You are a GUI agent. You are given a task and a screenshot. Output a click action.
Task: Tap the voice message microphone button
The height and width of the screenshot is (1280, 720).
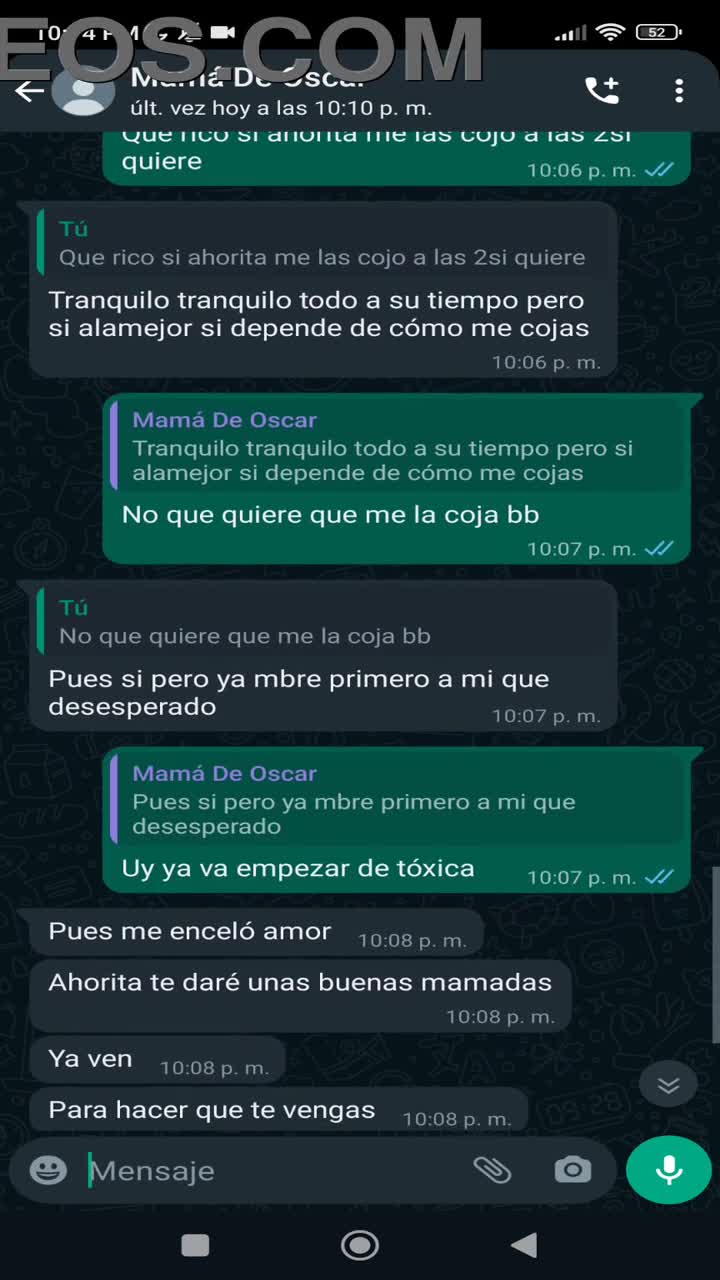669,1170
